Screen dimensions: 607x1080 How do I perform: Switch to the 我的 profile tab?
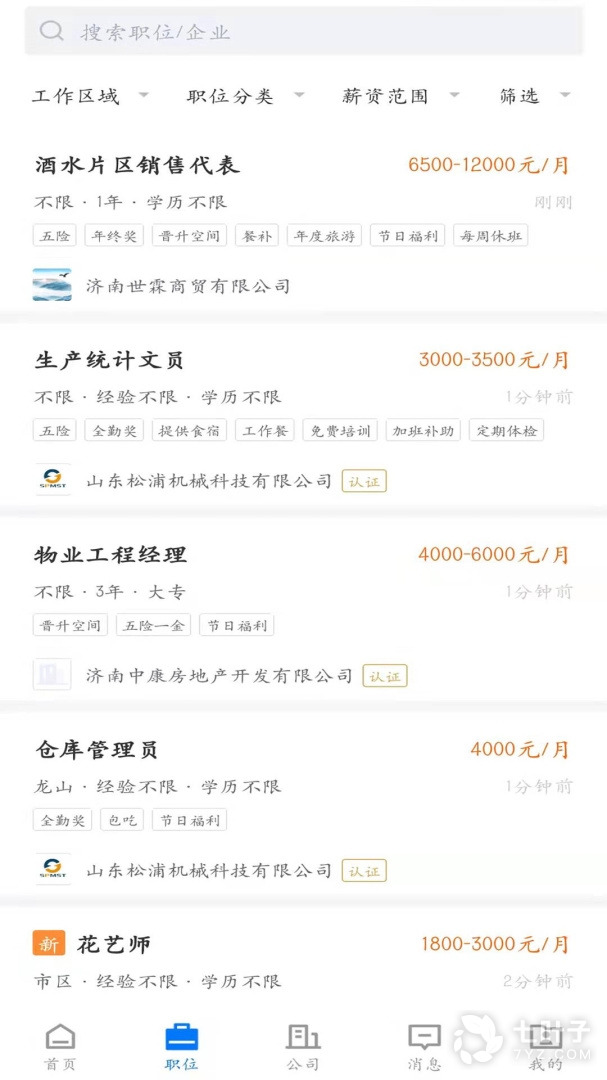(x=546, y=1046)
